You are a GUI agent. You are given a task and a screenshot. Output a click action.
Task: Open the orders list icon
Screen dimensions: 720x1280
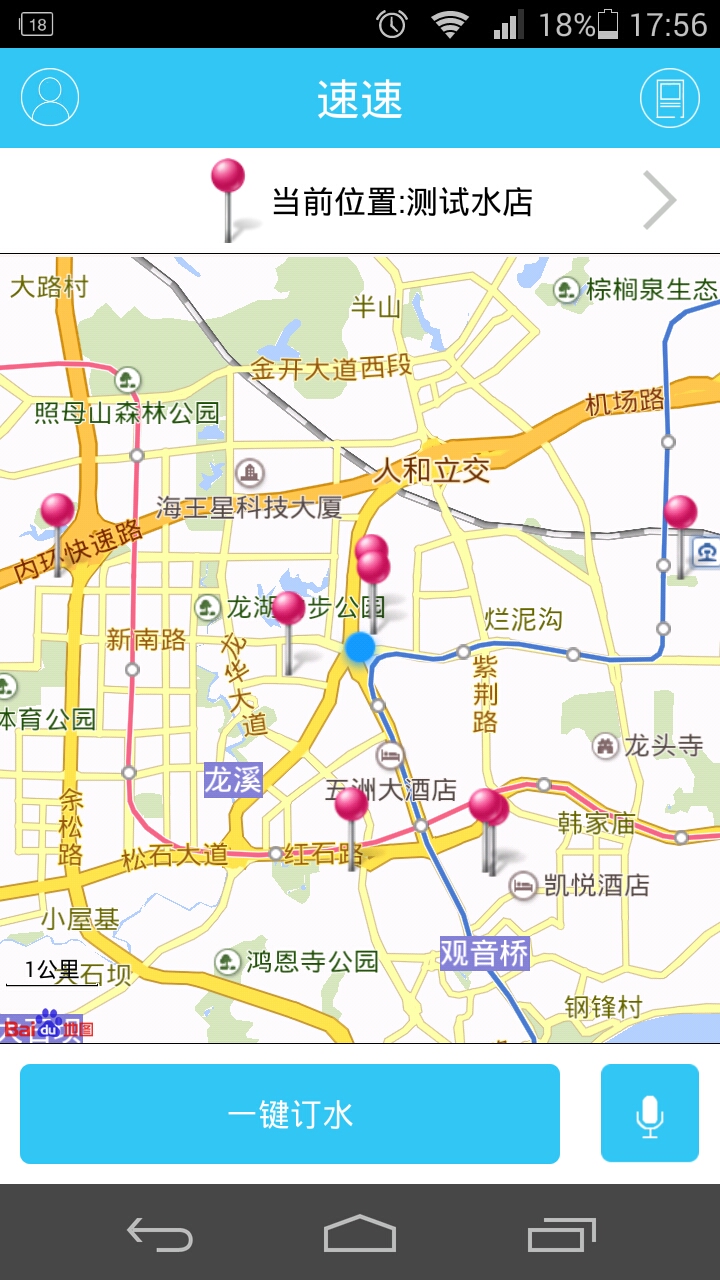(x=669, y=98)
